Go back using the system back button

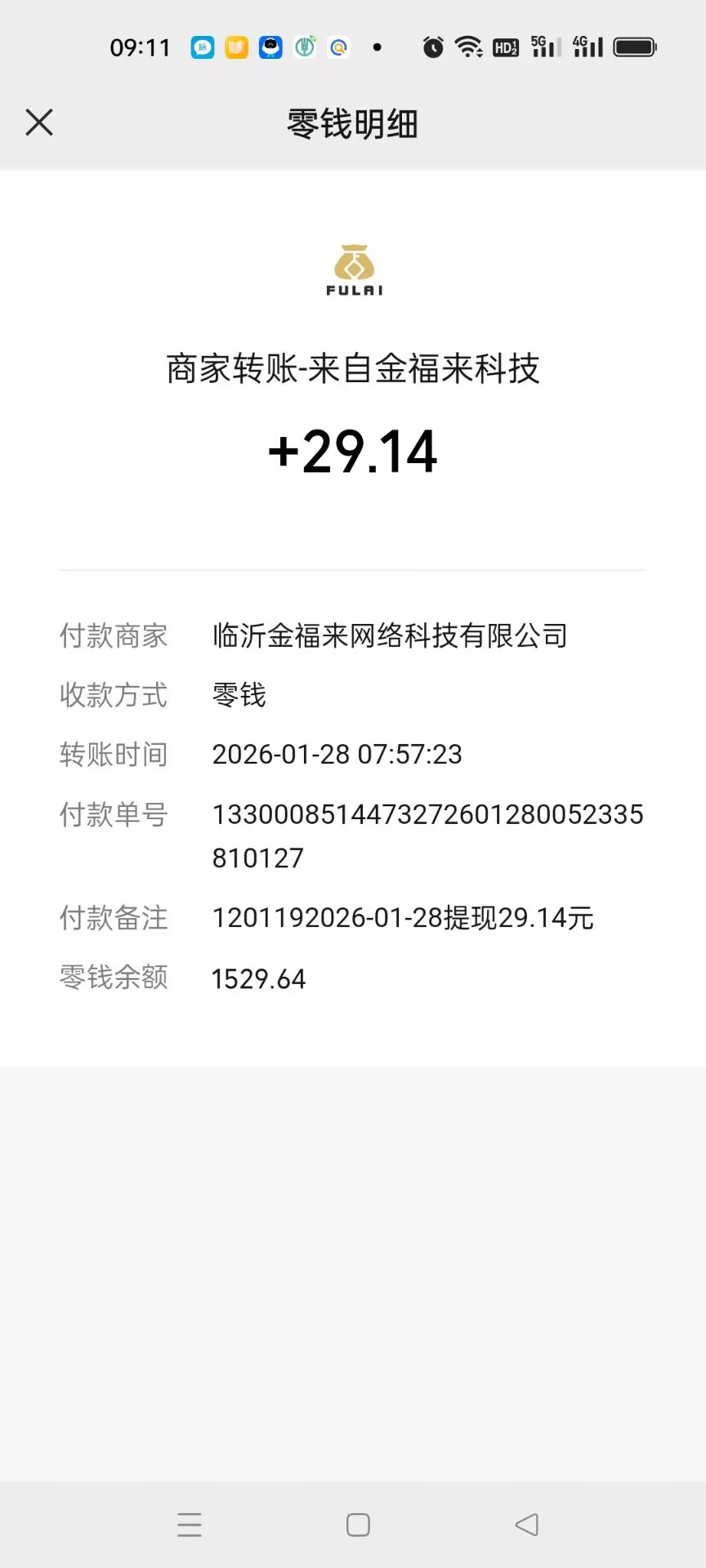(x=527, y=1524)
